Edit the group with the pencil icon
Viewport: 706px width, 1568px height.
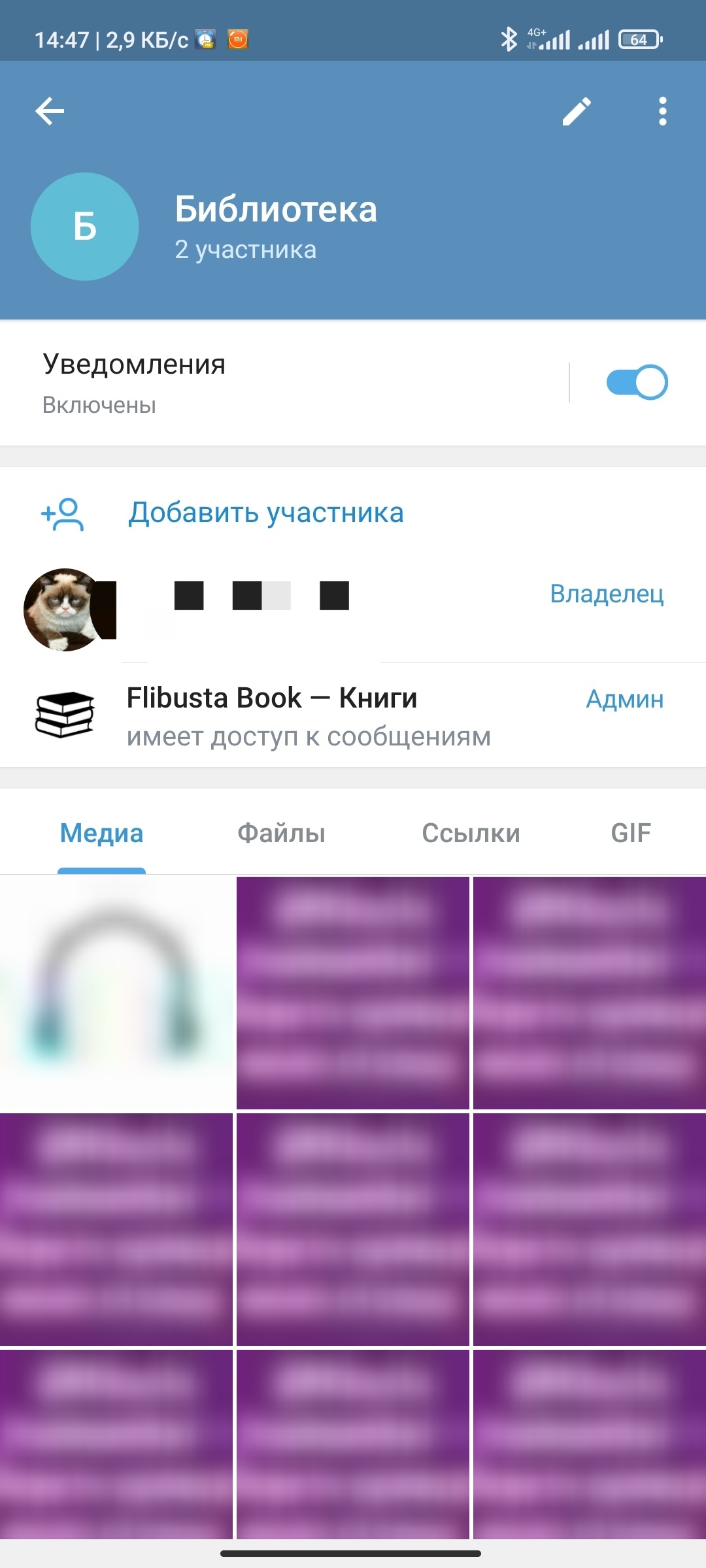577,112
